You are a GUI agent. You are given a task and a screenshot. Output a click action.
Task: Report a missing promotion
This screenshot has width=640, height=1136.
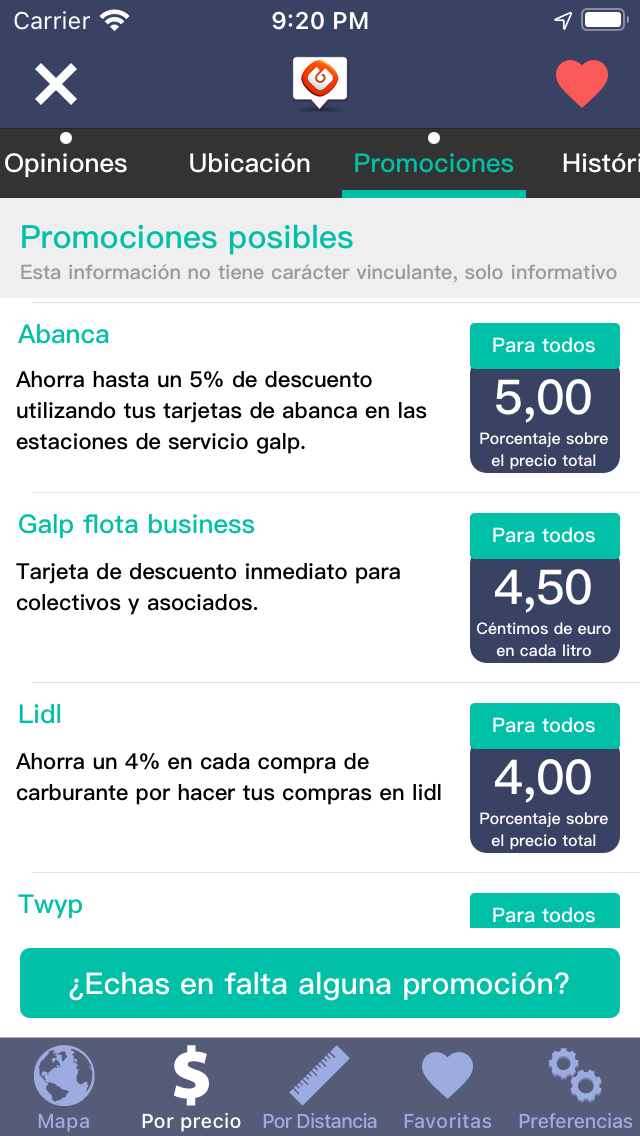coord(320,983)
